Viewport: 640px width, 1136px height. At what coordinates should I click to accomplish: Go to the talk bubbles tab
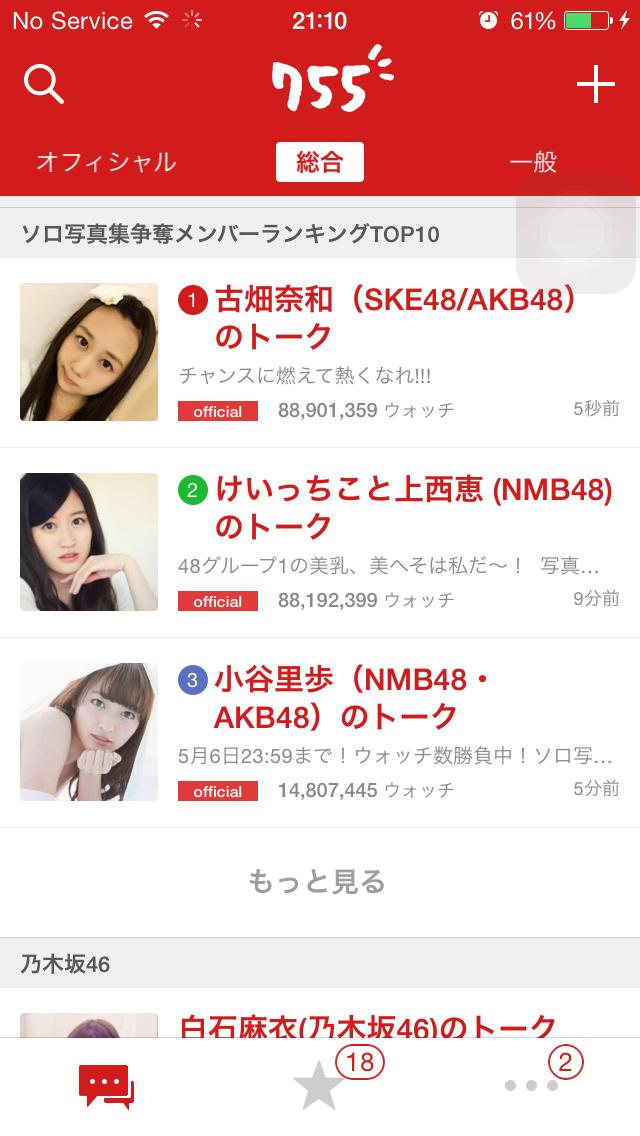coord(106,1087)
